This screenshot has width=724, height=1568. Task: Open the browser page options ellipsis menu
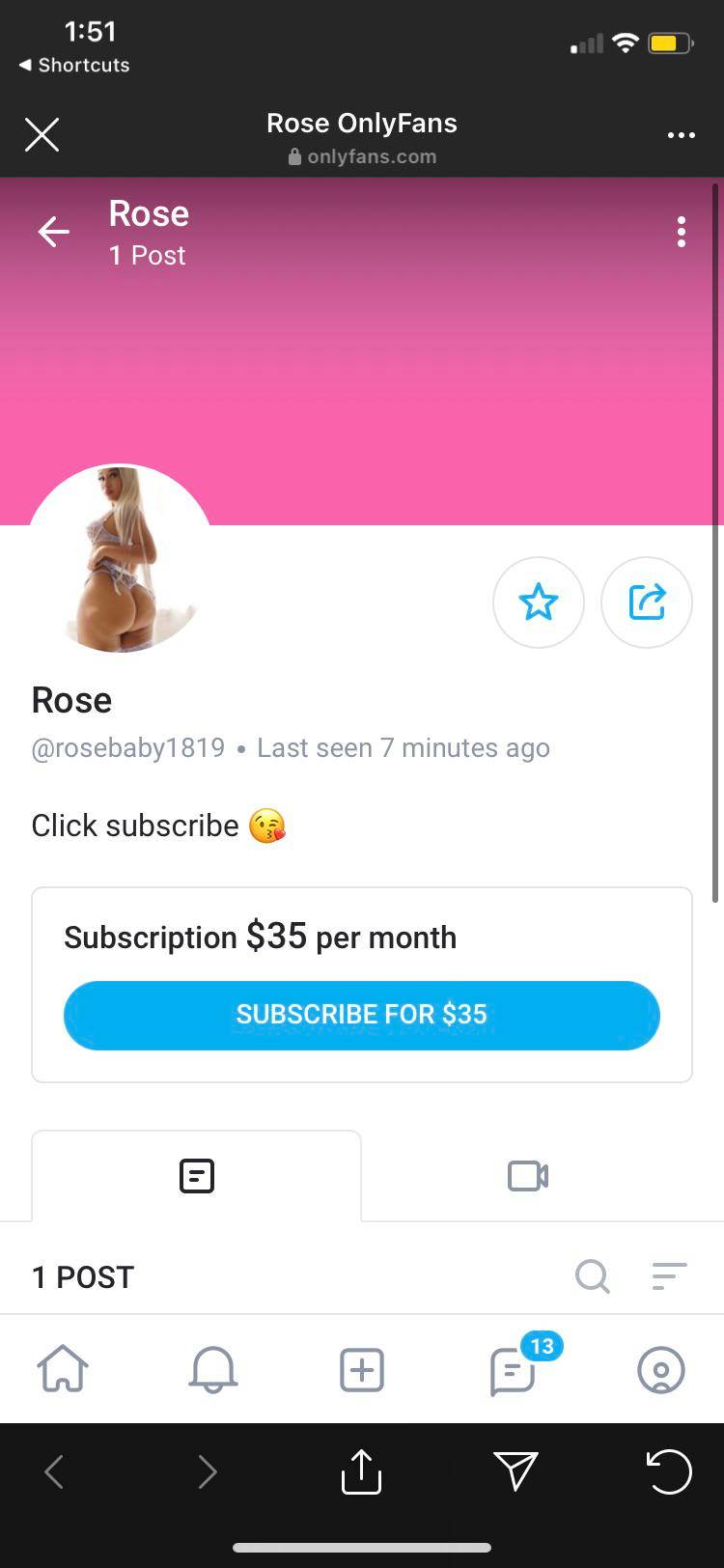[681, 135]
